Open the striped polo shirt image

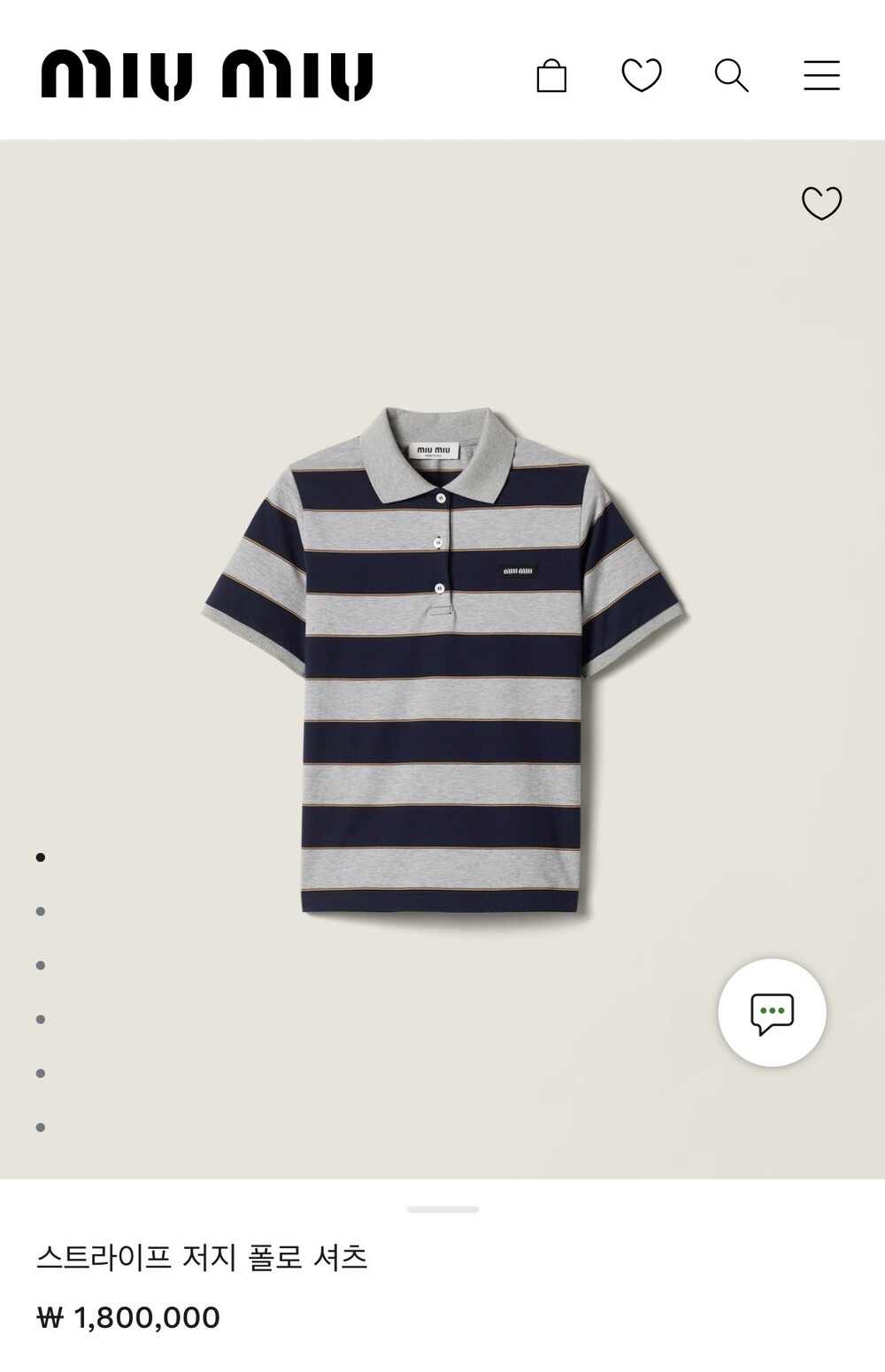(446, 660)
